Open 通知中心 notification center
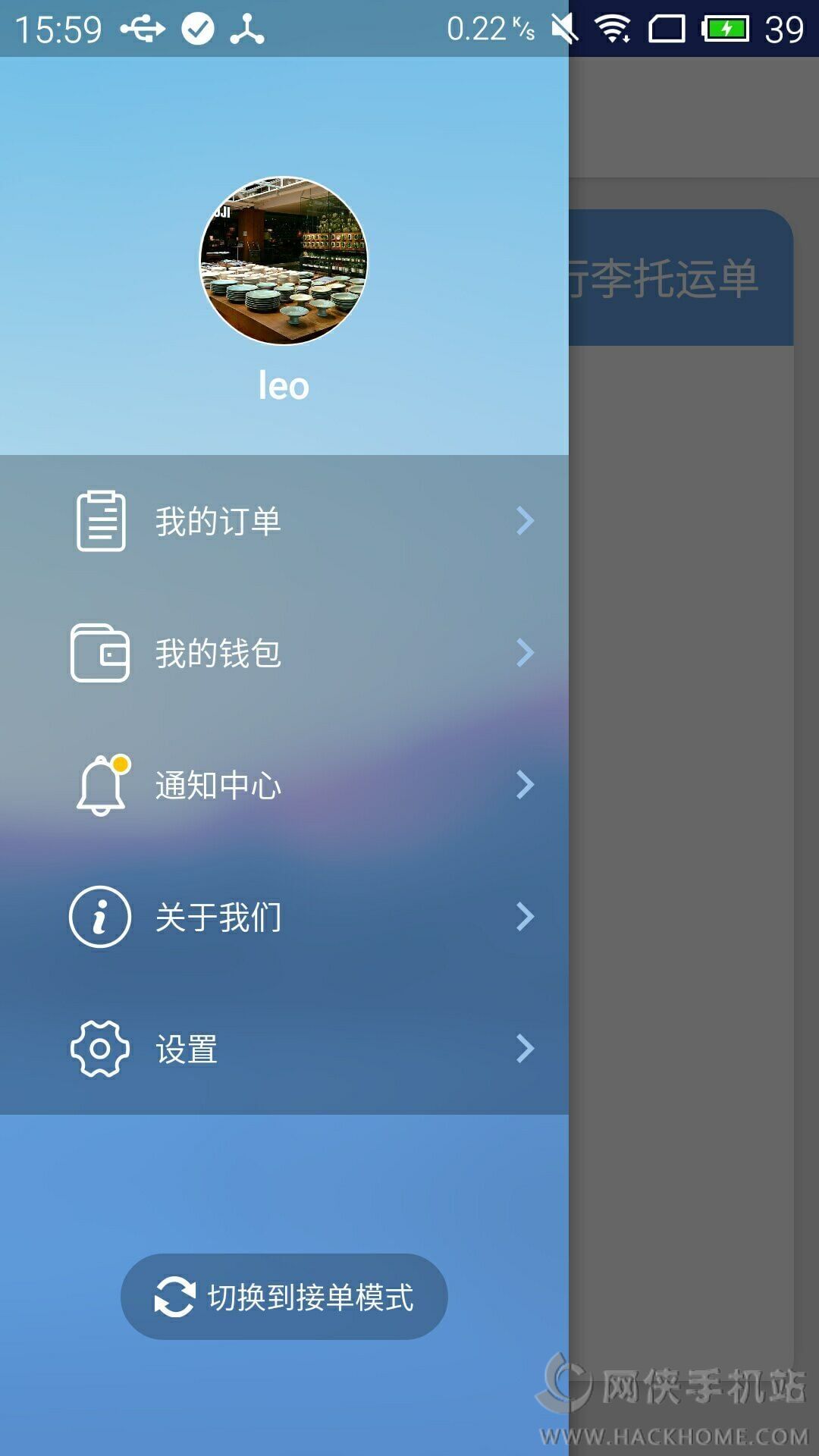 pyautogui.click(x=284, y=785)
